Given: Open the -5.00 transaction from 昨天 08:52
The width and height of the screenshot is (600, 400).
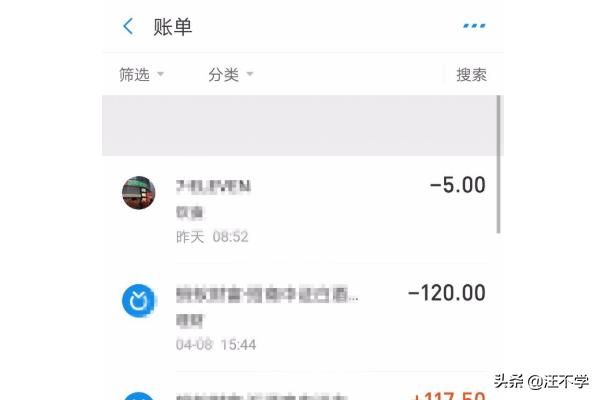Looking at the screenshot, I should [300, 209].
